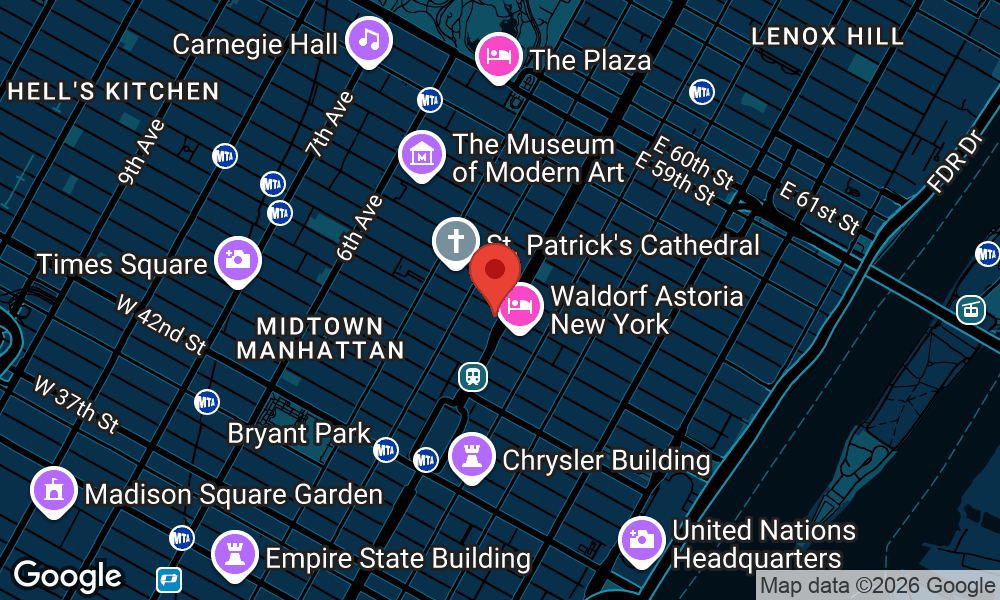This screenshot has width=1000, height=600.
Task: Open the Times Square marker
Action: click(x=238, y=262)
